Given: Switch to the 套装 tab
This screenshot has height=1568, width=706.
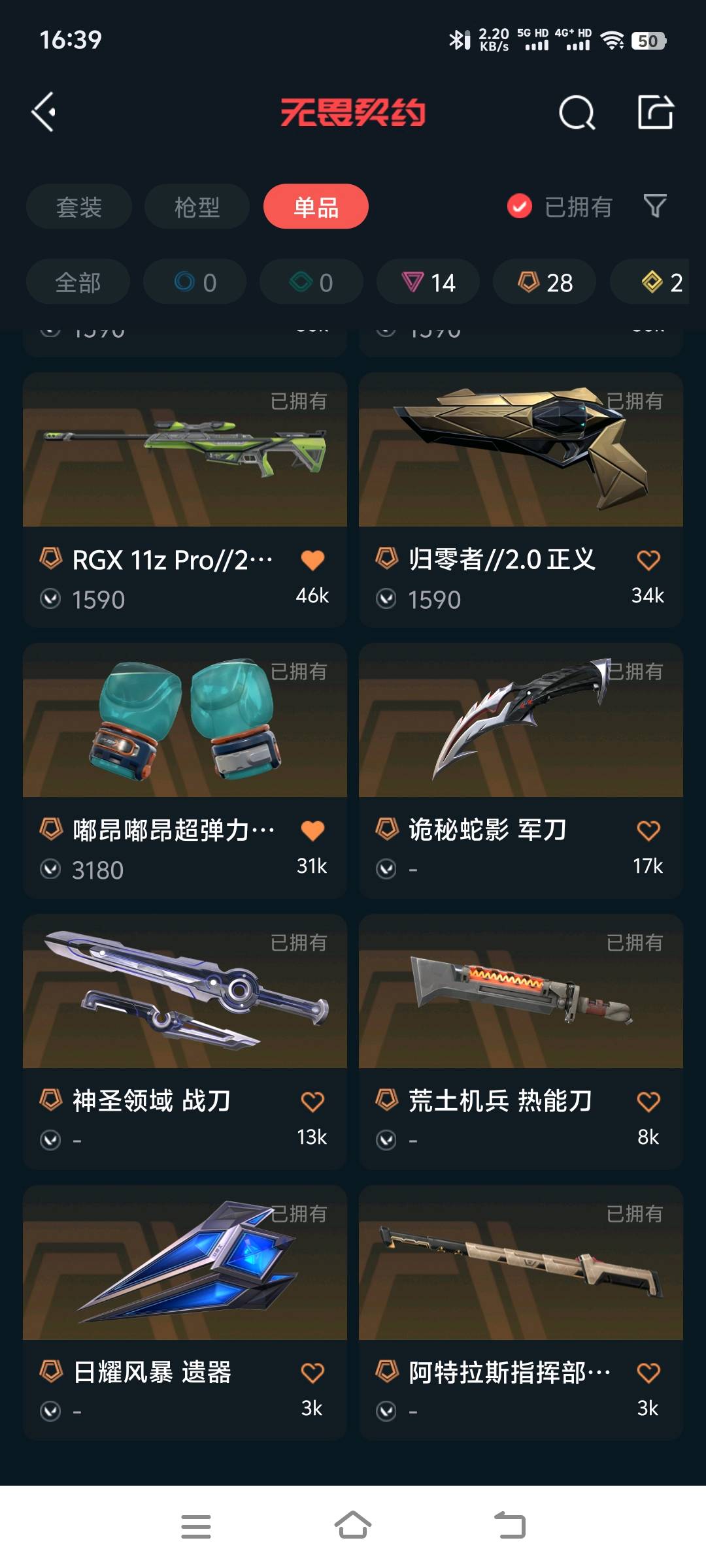Looking at the screenshot, I should [x=79, y=207].
